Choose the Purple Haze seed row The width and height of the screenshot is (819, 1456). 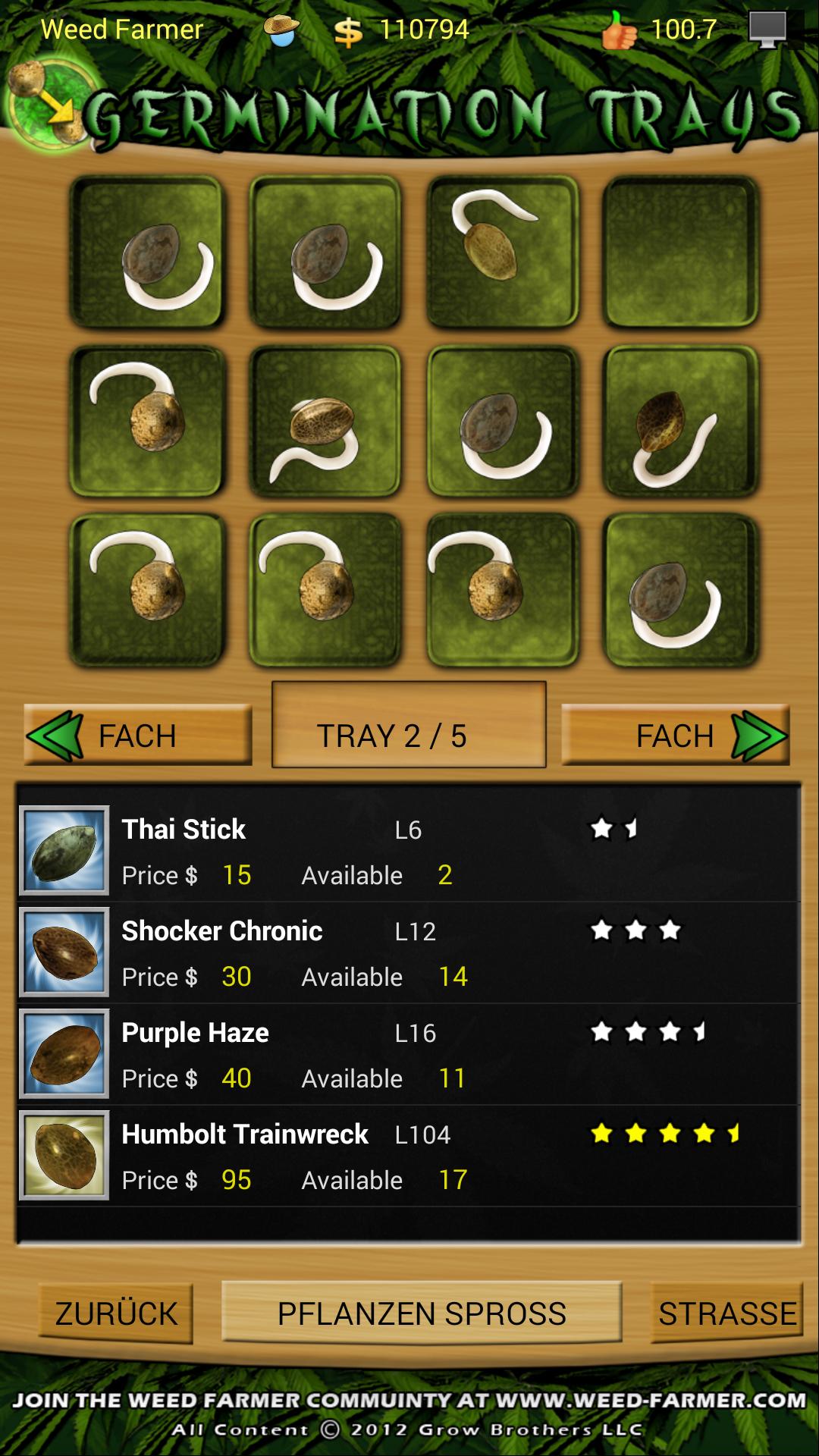coord(409,1054)
